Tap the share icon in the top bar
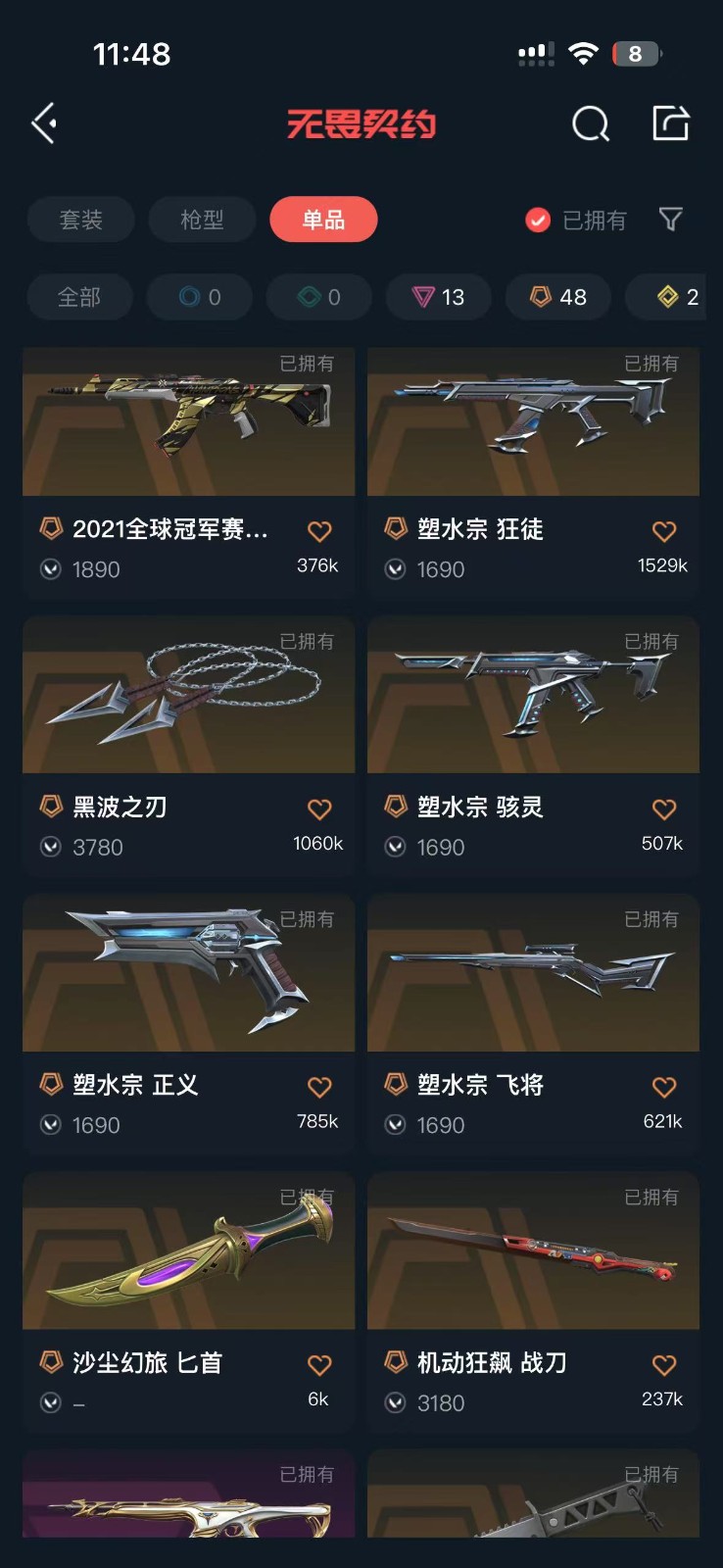The image size is (723, 1568). (671, 123)
